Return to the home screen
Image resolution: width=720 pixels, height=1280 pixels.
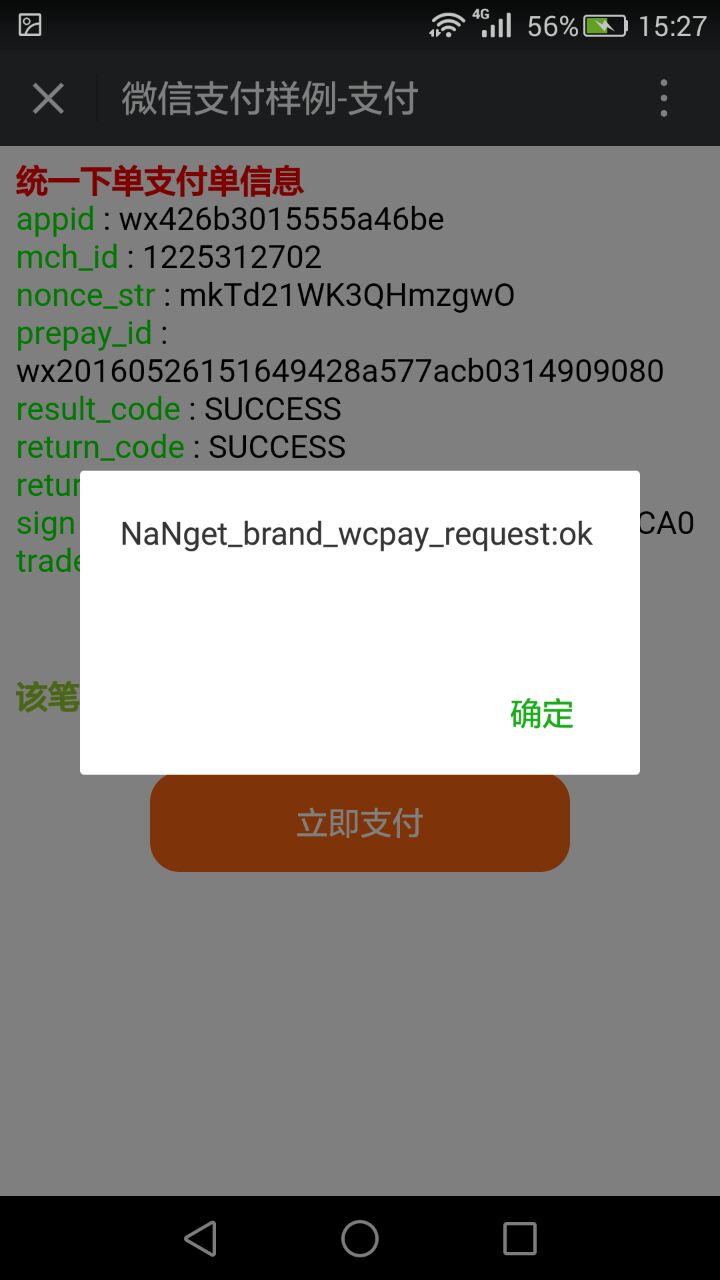360,1239
